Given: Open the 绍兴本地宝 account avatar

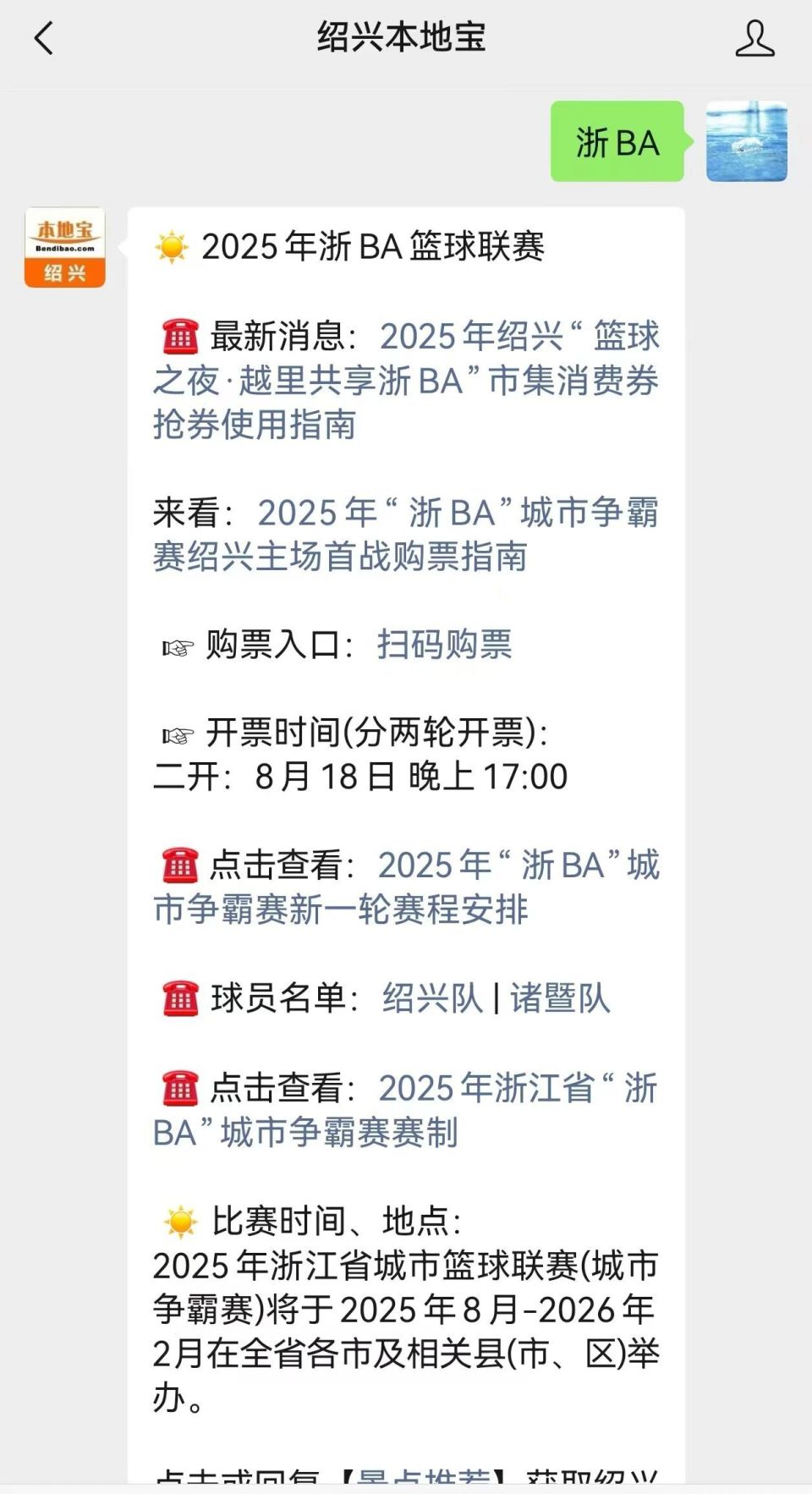Looking at the screenshot, I should [65, 248].
